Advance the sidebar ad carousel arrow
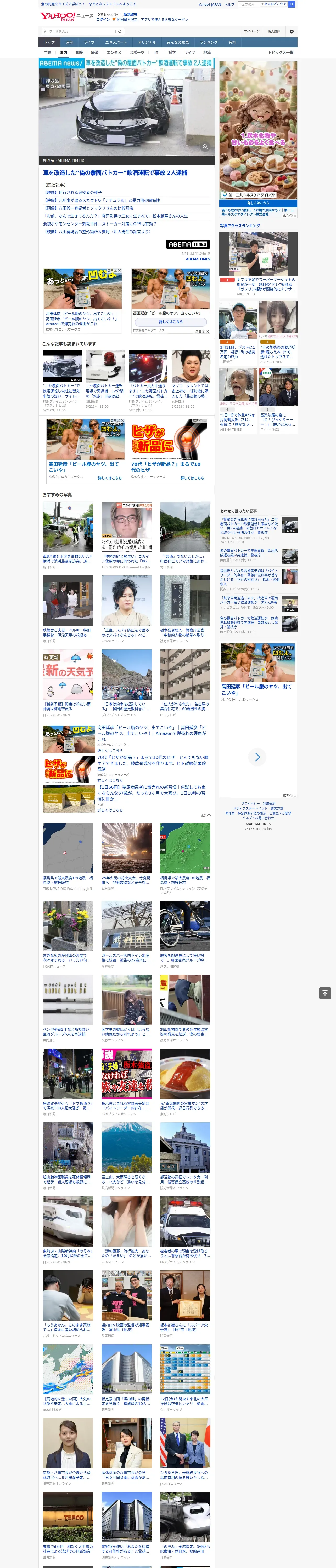Image resolution: width=336 pixels, height=1568 pixels. [x=257, y=757]
